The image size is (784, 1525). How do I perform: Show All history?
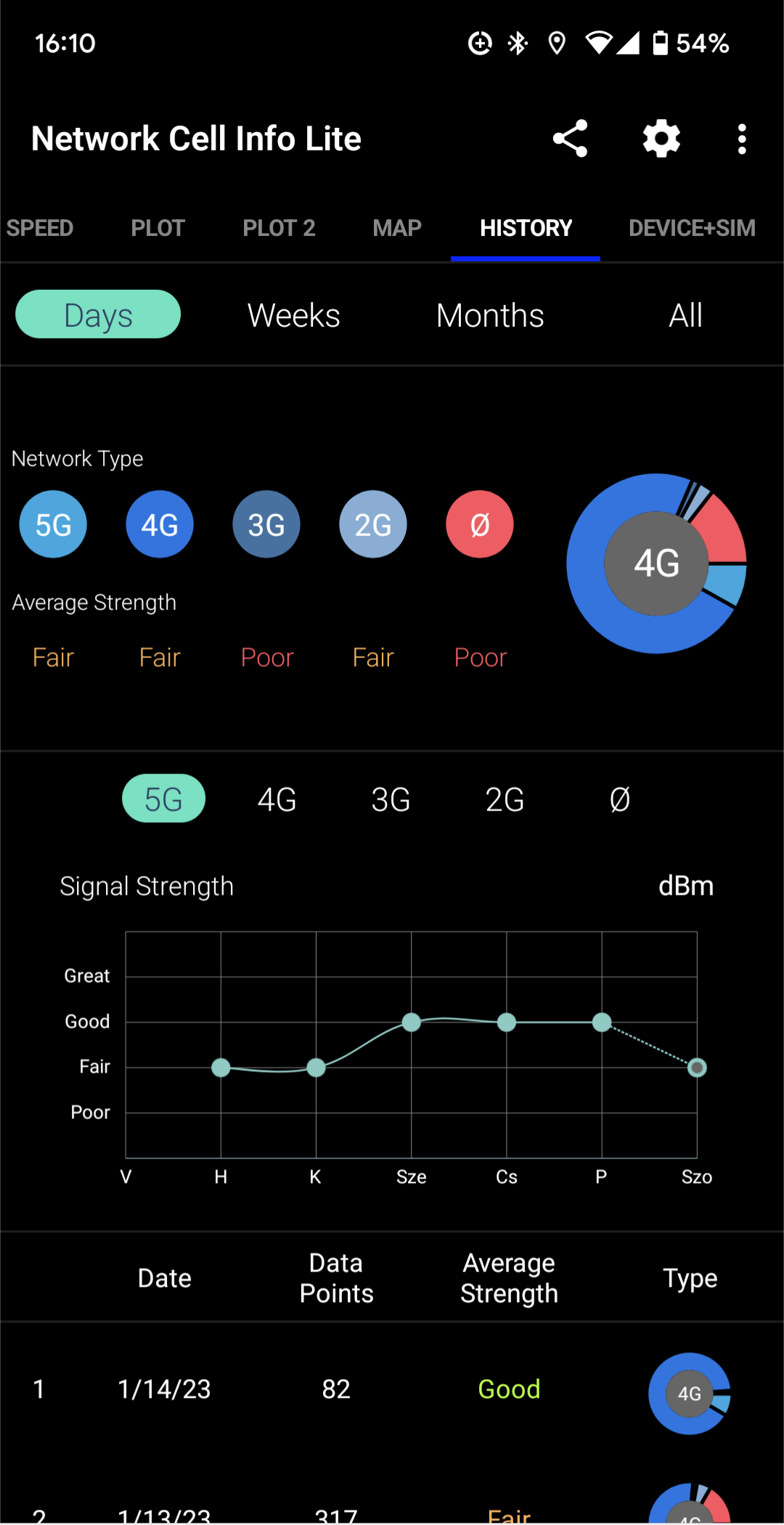pyautogui.click(x=685, y=315)
